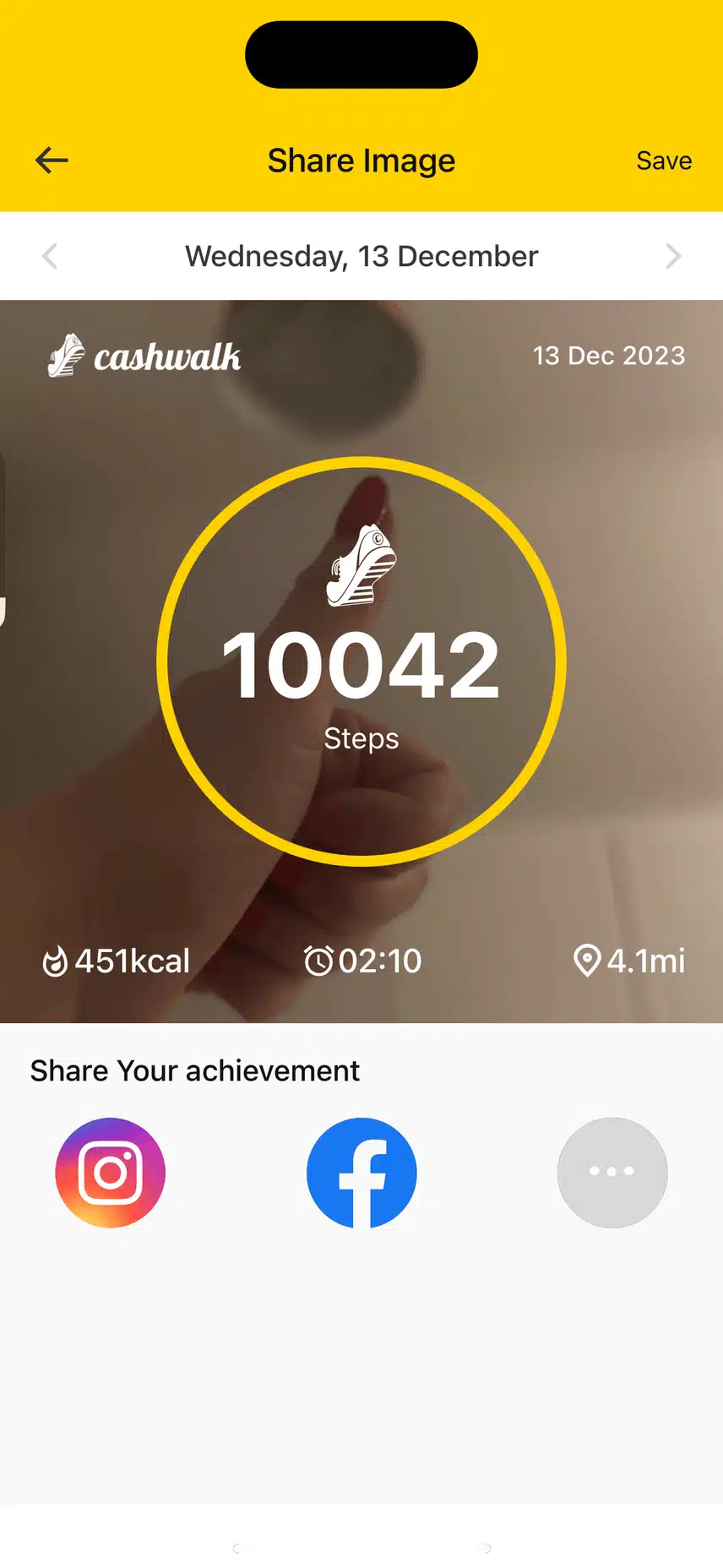Share achievement to Instagram

click(x=111, y=1173)
